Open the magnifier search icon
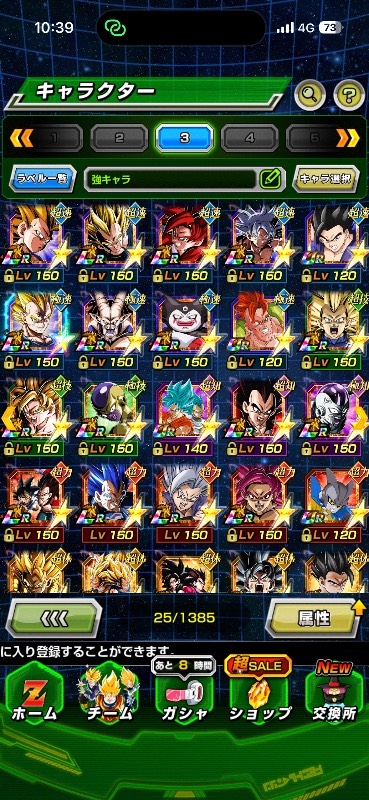 click(310, 94)
